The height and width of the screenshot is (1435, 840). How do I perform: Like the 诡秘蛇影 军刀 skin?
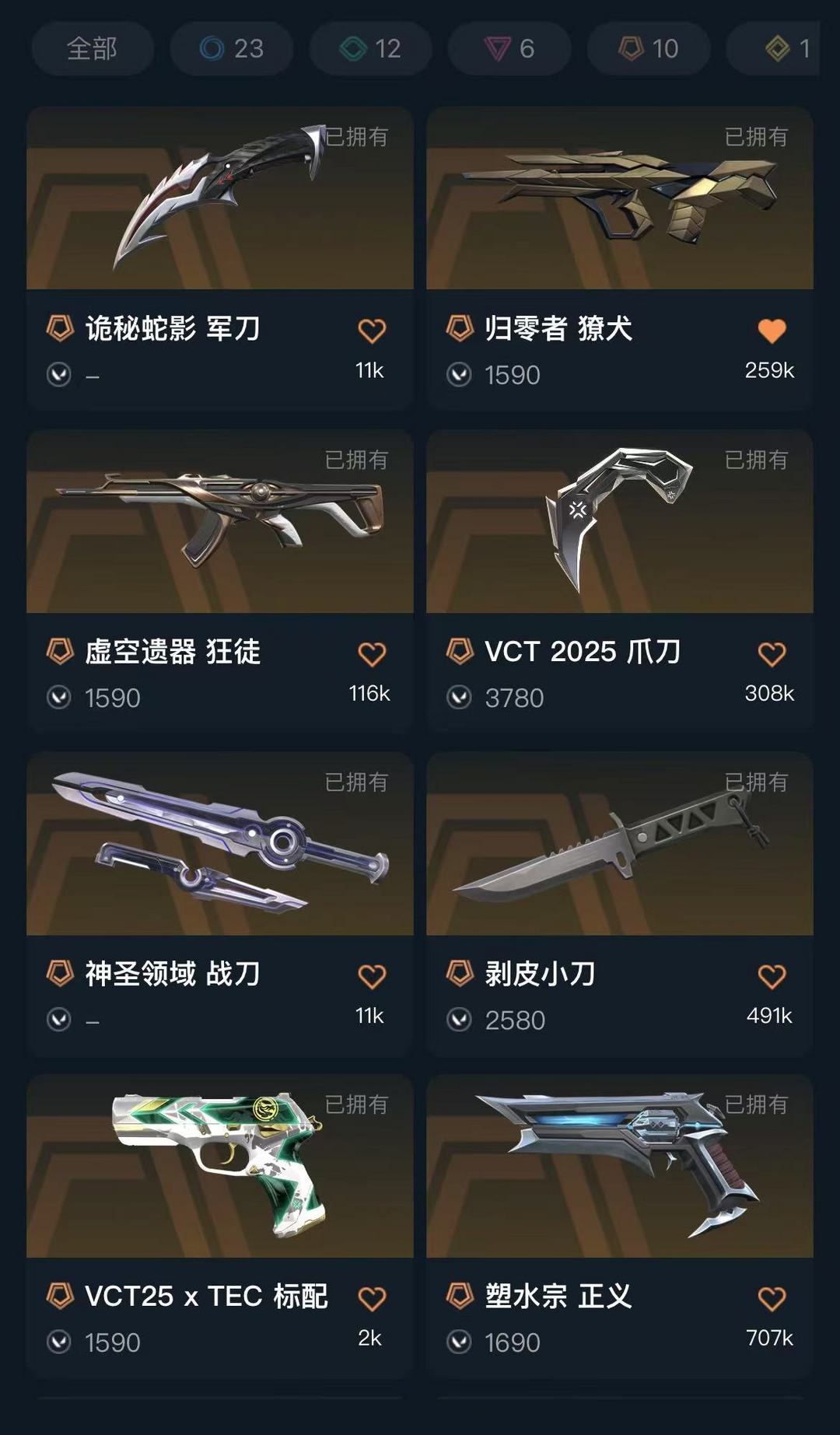[372, 331]
